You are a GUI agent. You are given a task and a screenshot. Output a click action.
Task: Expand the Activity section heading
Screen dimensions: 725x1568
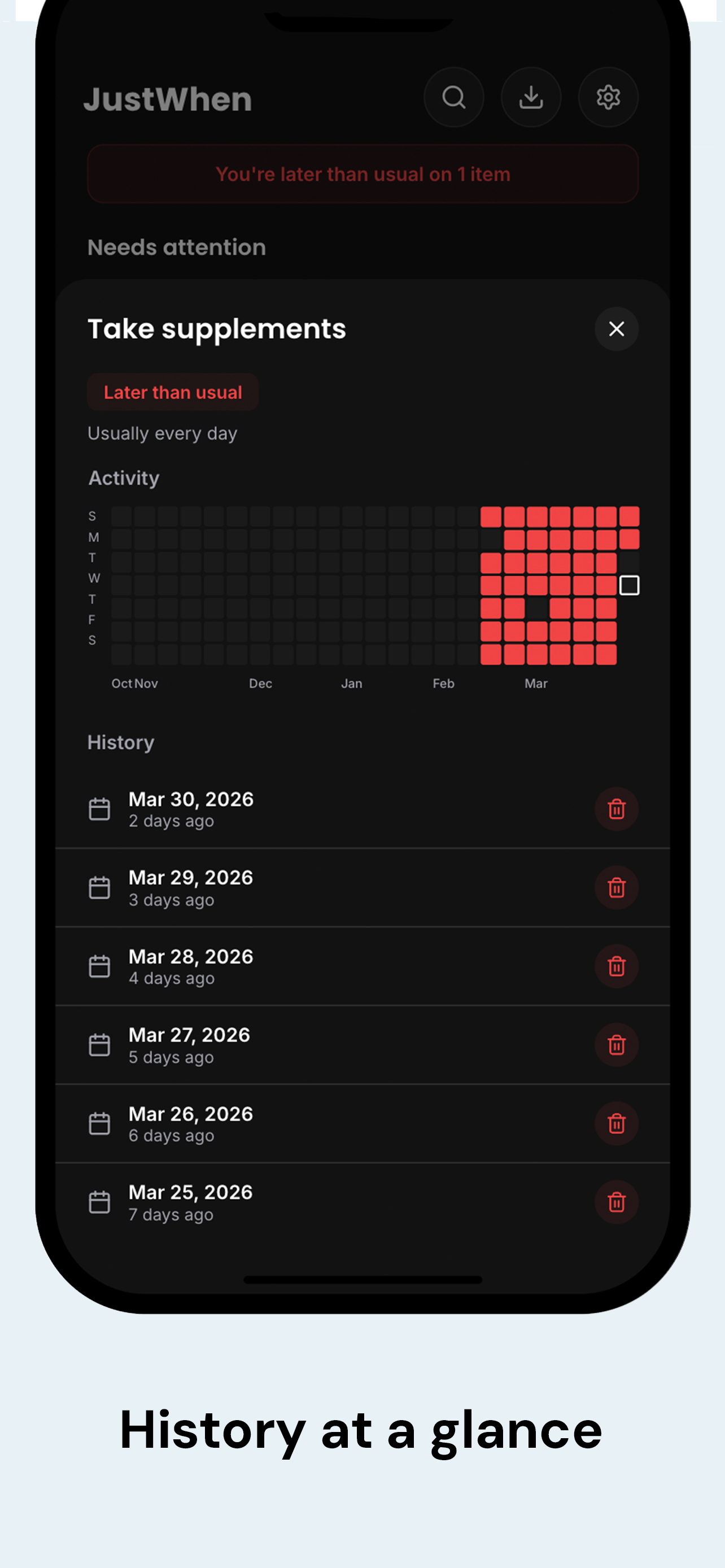pos(124,478)
